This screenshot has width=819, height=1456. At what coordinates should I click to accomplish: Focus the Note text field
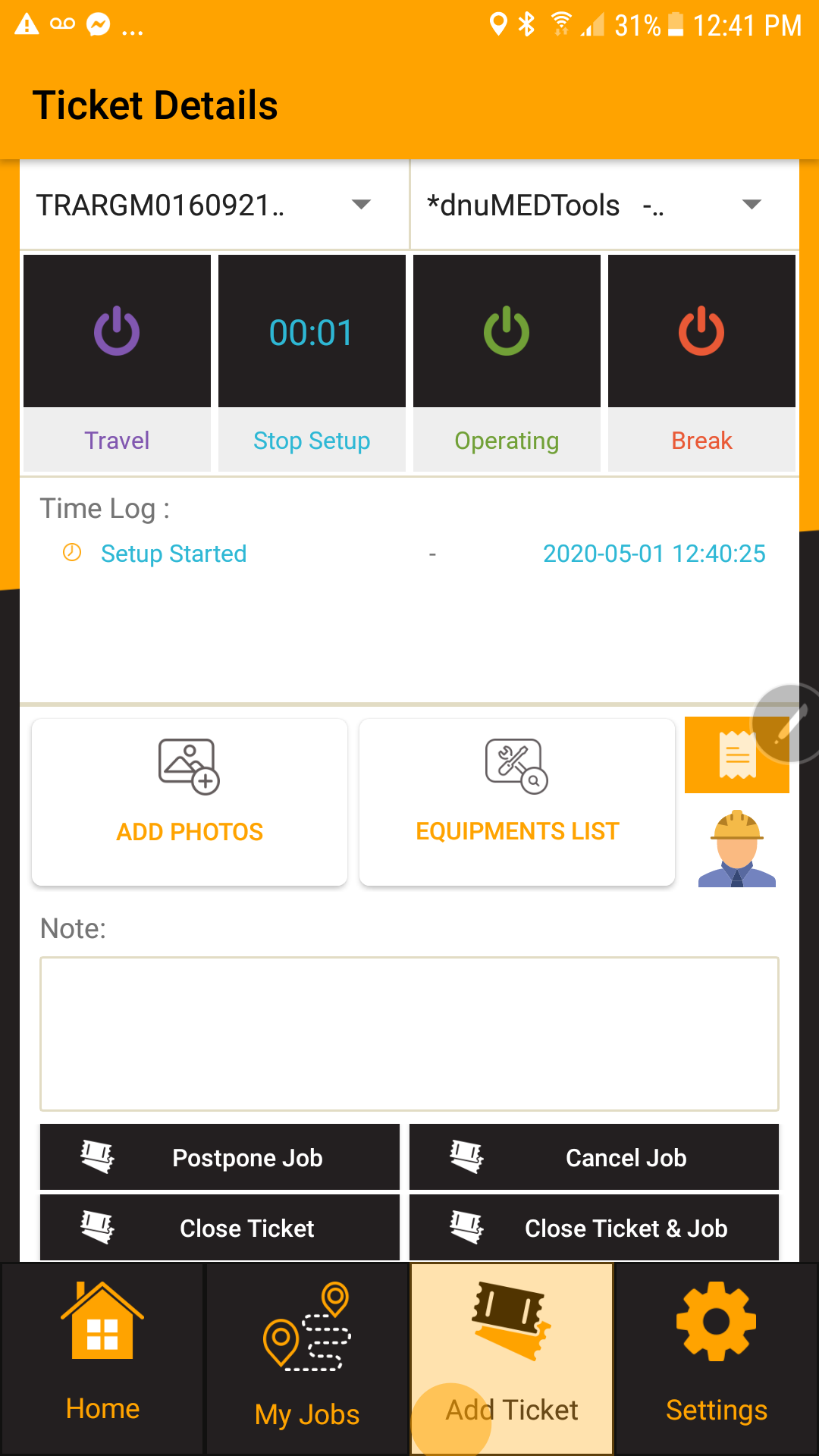coord(409,1034)
